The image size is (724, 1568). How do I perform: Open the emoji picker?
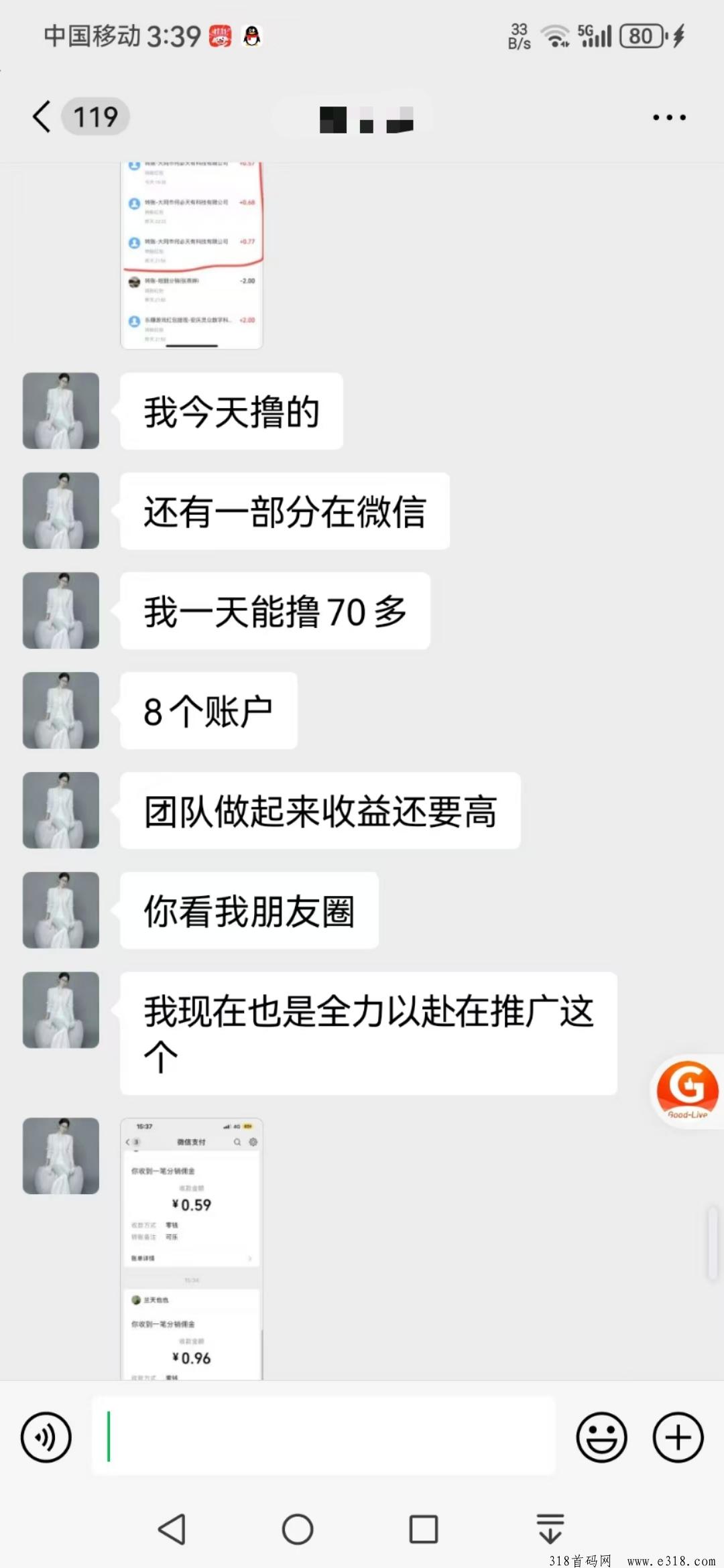click(601, 1437)
